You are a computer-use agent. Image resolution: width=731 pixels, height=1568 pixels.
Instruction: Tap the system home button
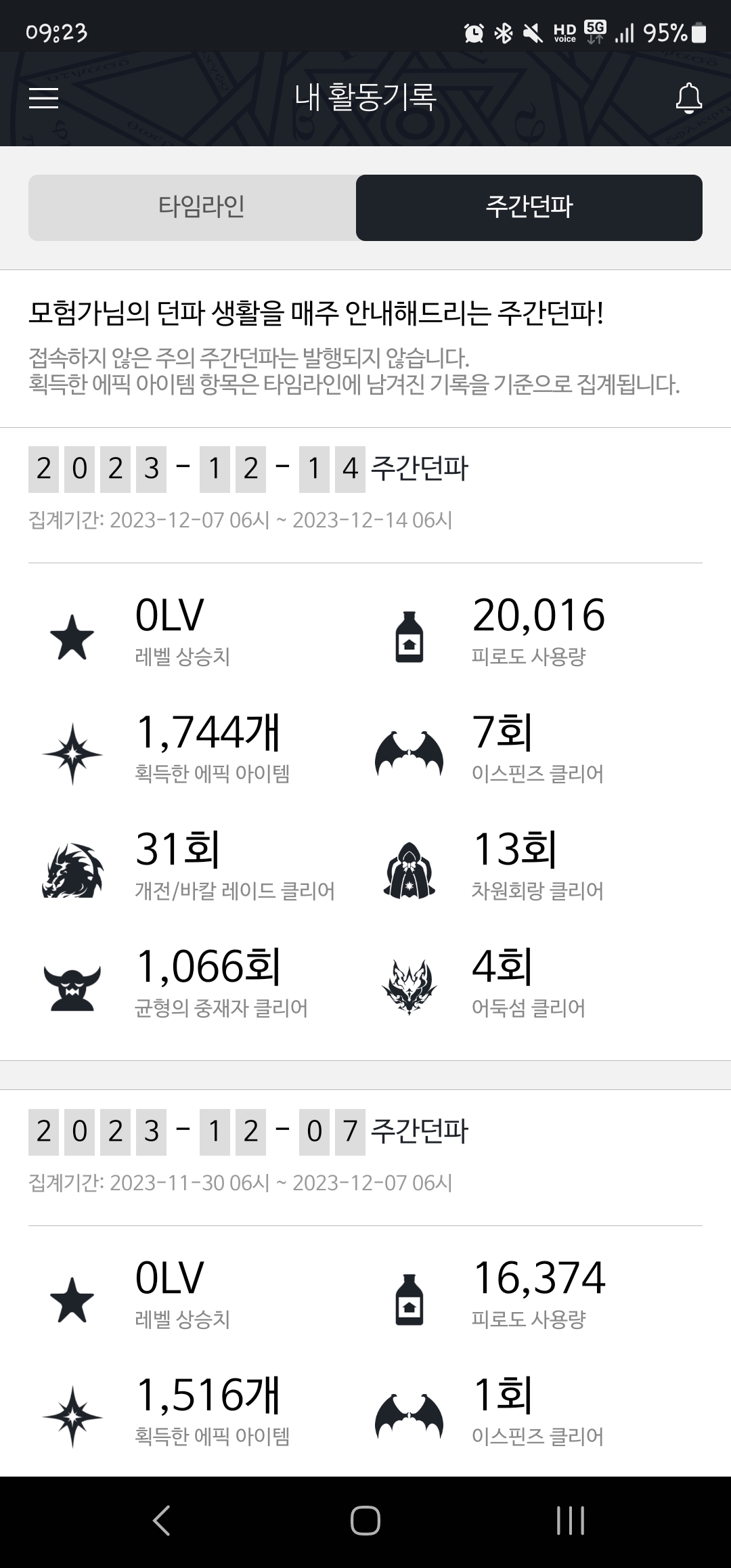pos(365,1521)
